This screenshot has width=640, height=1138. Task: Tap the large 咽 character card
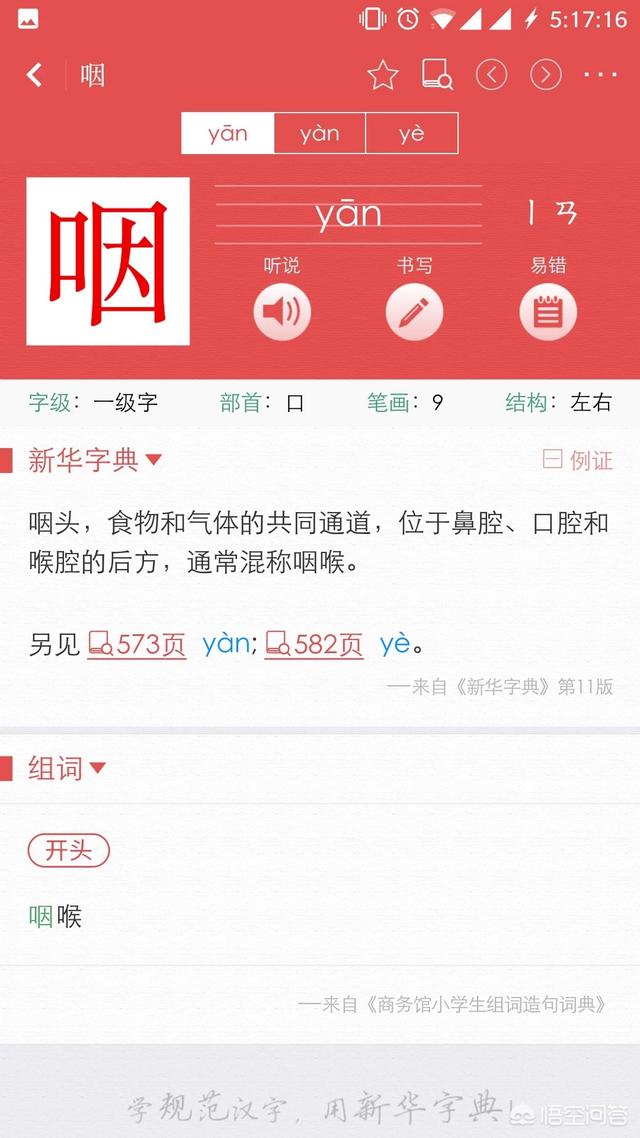click(x=108, y=261)
